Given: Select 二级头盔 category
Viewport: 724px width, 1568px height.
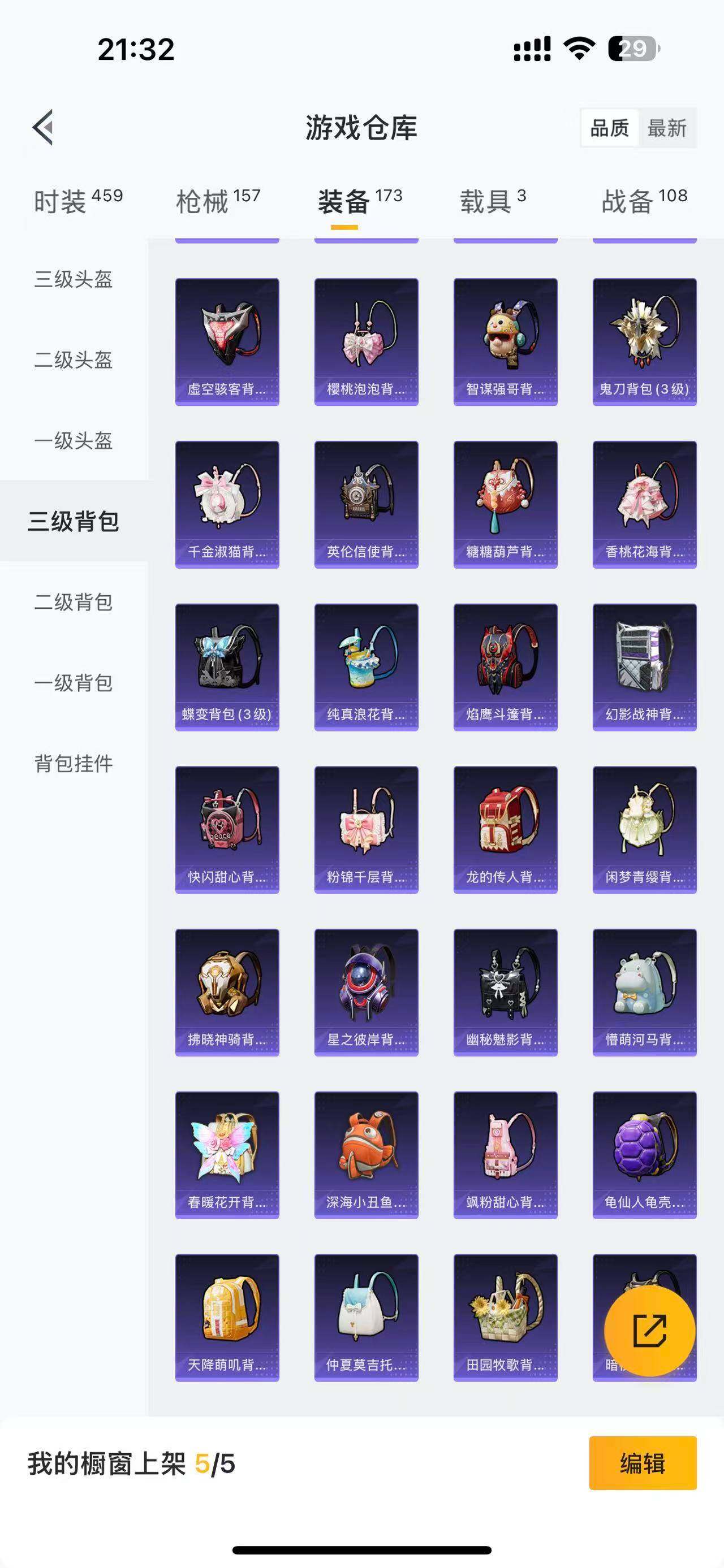Looking at the screenshot, I should pyautogui.click(x=73, y=359).
